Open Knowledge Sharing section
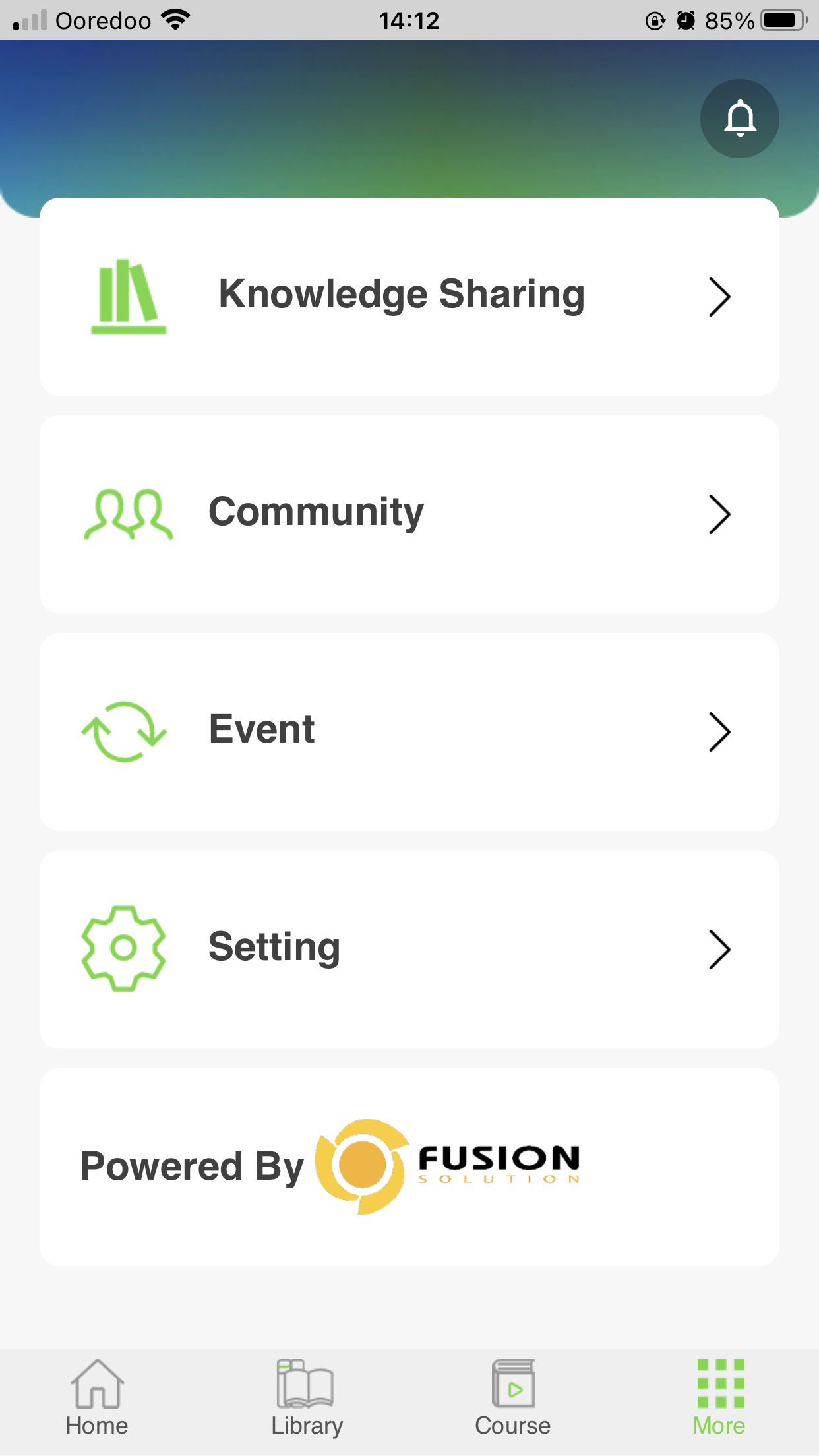Viewport: 819px width, 1456px height. [x=409, y=297]
